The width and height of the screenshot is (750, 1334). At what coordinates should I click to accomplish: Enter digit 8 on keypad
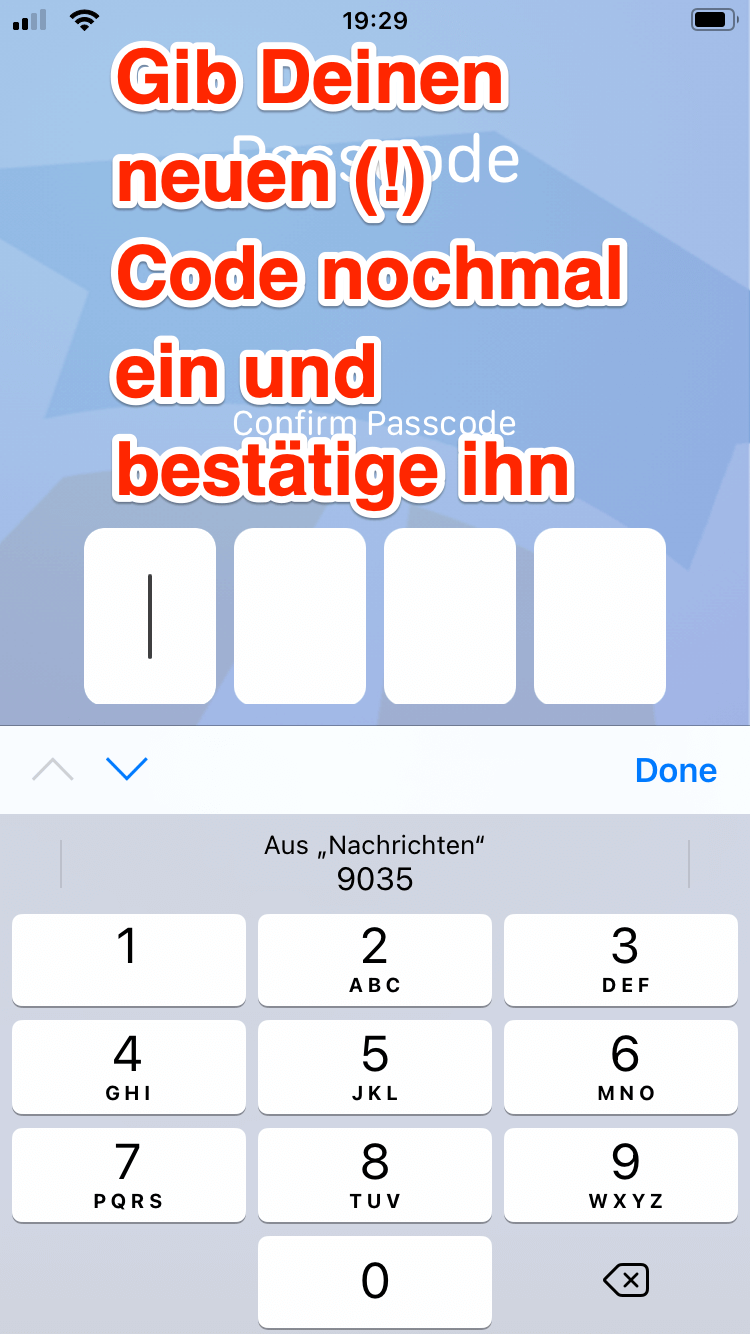[375, 1174]
